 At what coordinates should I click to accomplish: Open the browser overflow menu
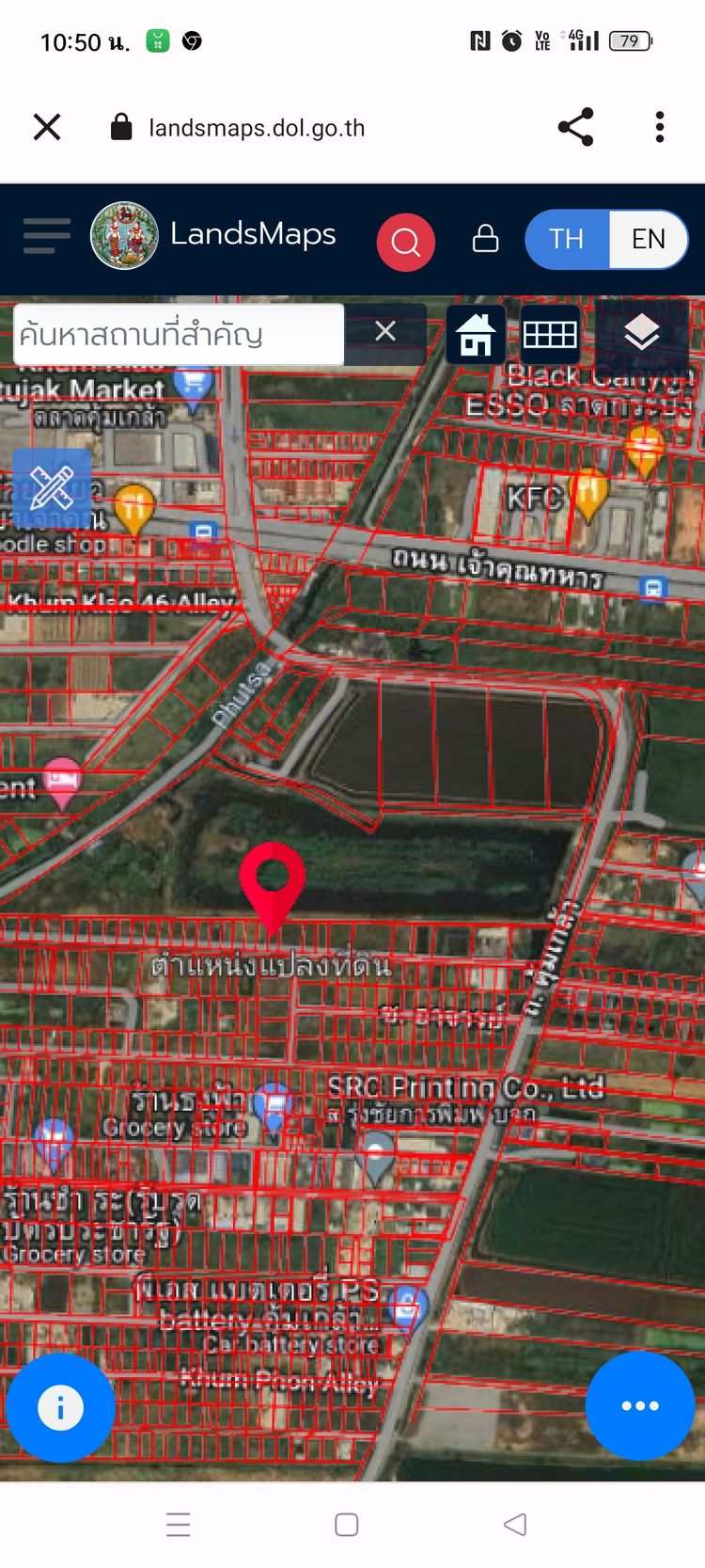pyautogui.click(x=660, y=127)
